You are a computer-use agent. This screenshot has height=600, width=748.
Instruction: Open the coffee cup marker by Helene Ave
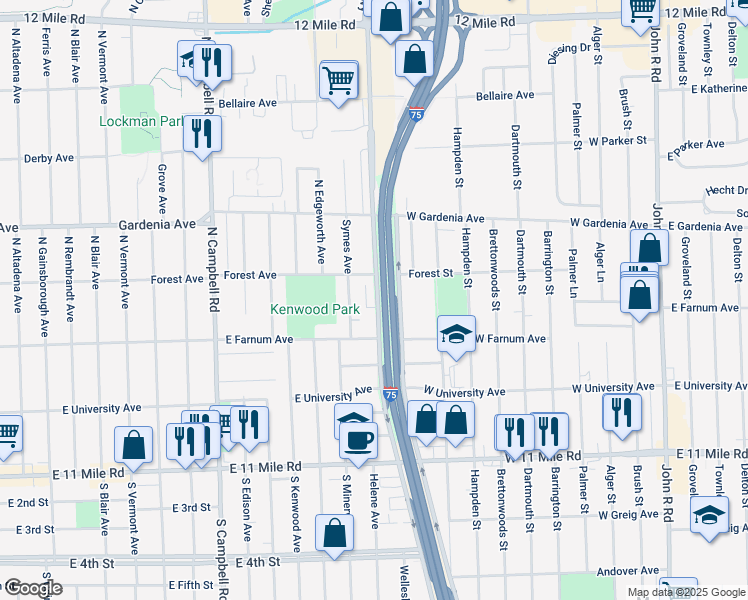pos(359,438)
